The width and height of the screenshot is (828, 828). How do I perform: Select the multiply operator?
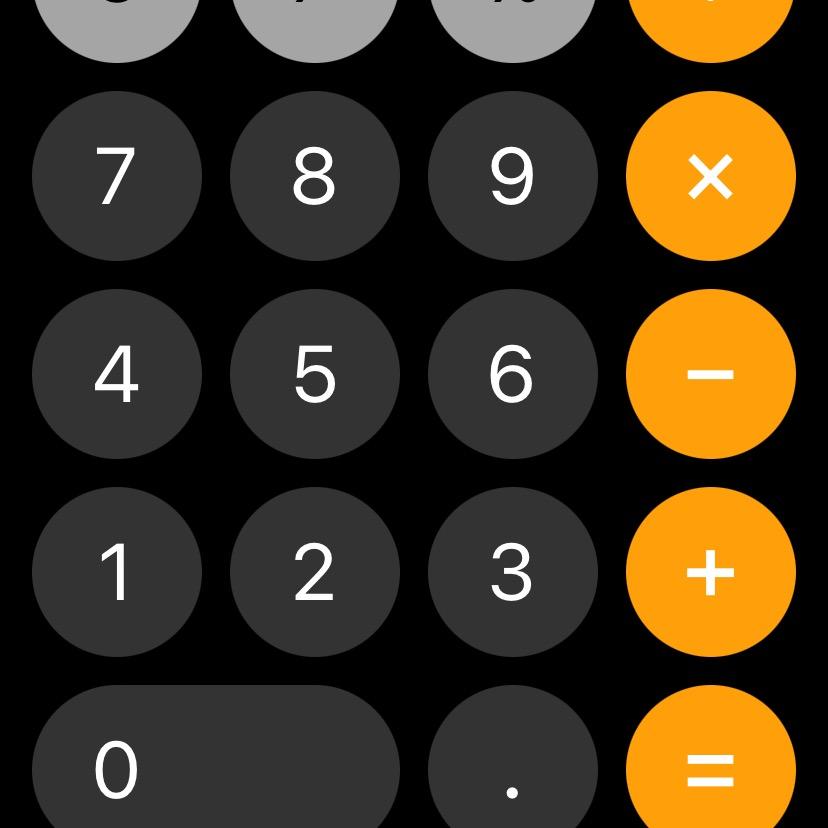point(711,176)
